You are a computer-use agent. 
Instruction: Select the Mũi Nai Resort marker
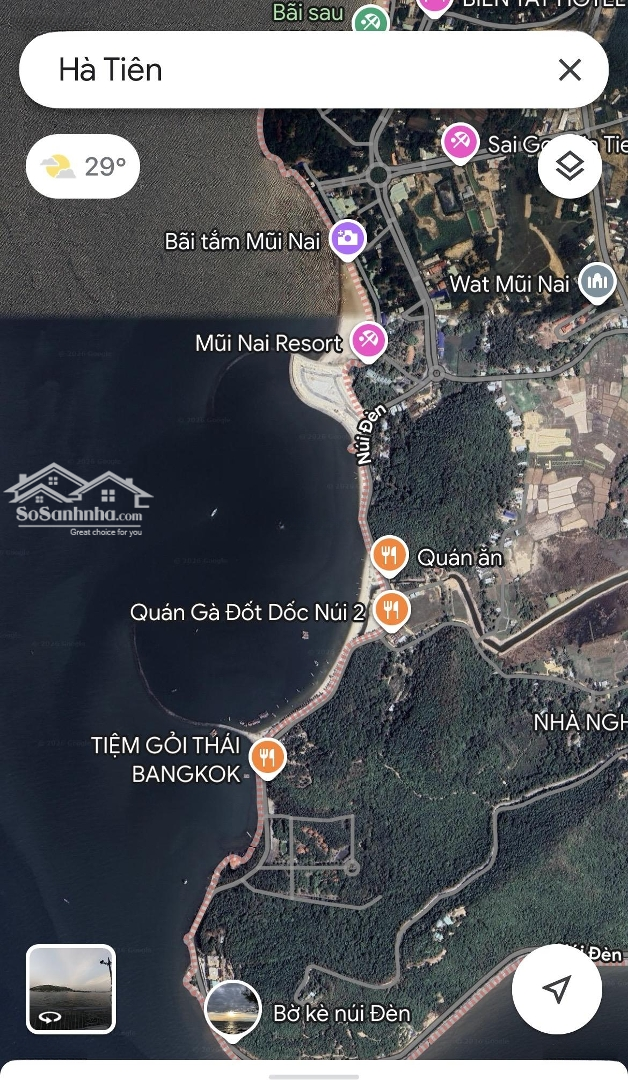tap(369, 341)
